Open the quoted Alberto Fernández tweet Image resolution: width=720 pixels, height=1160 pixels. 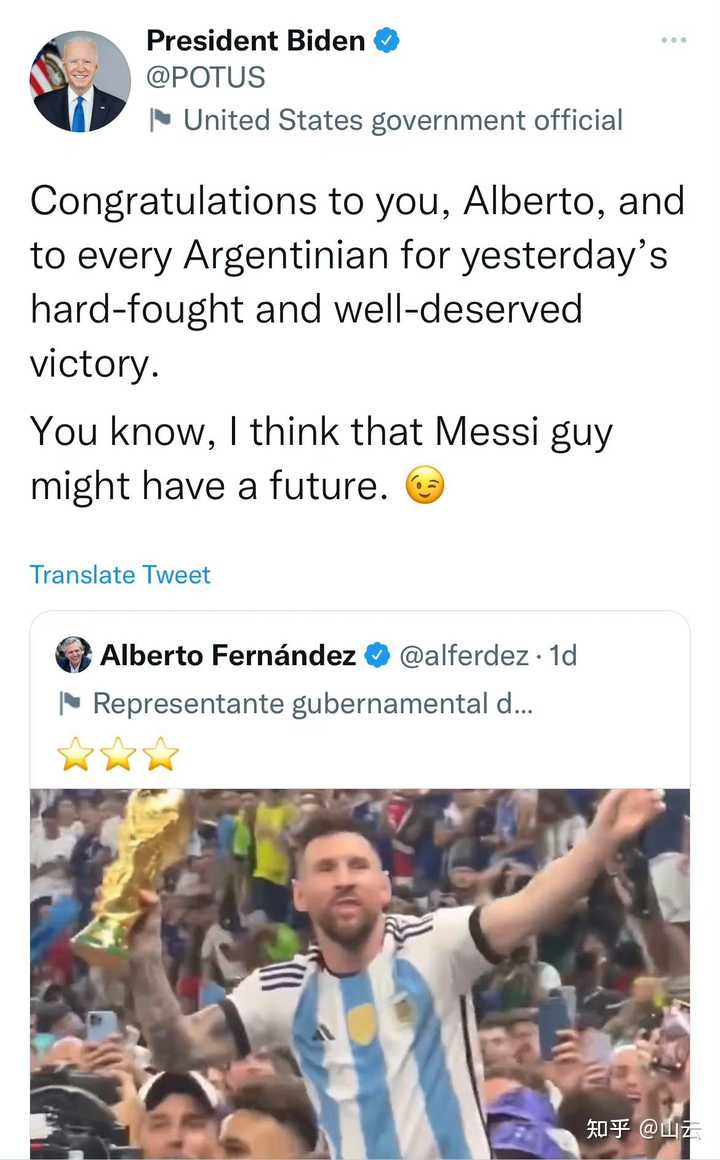[x=360, y=884]
